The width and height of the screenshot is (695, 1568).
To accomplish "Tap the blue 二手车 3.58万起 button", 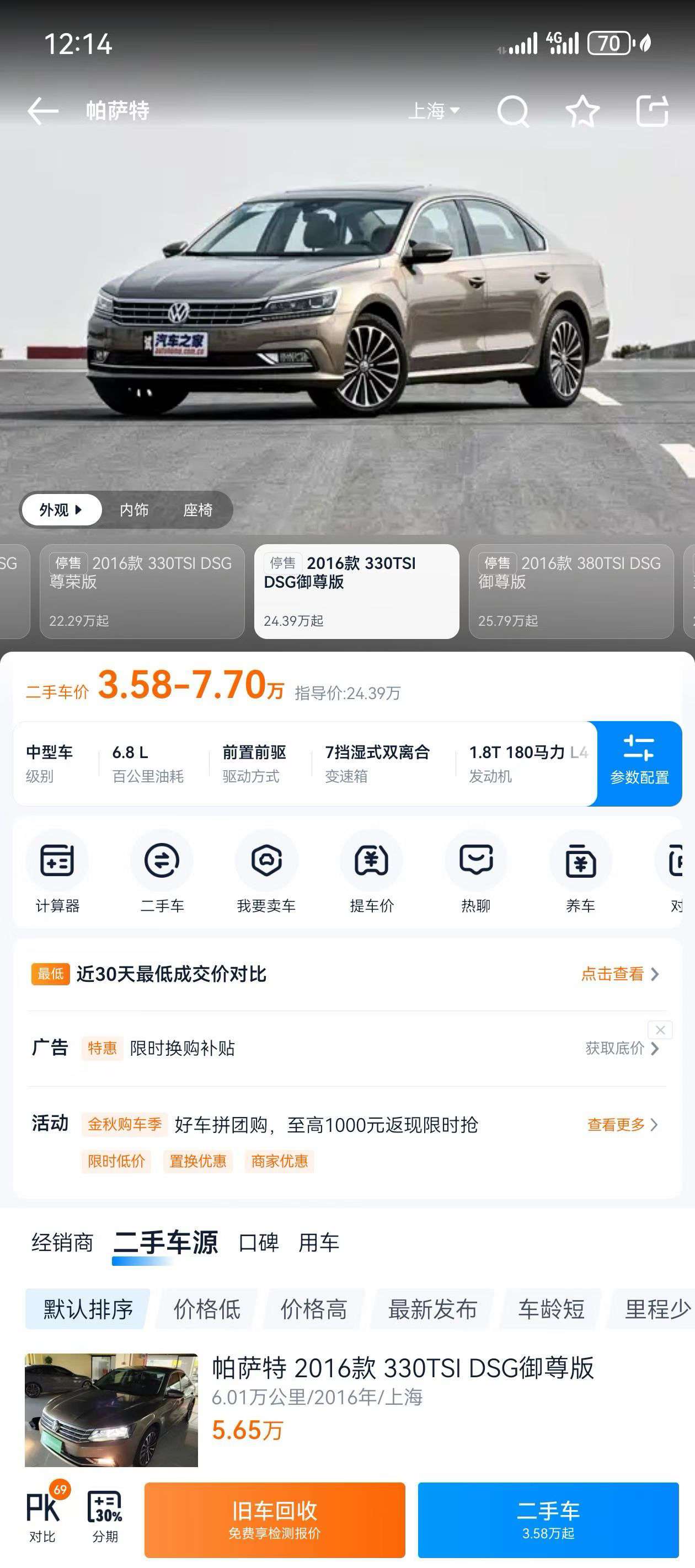I will click(548, 1520).
